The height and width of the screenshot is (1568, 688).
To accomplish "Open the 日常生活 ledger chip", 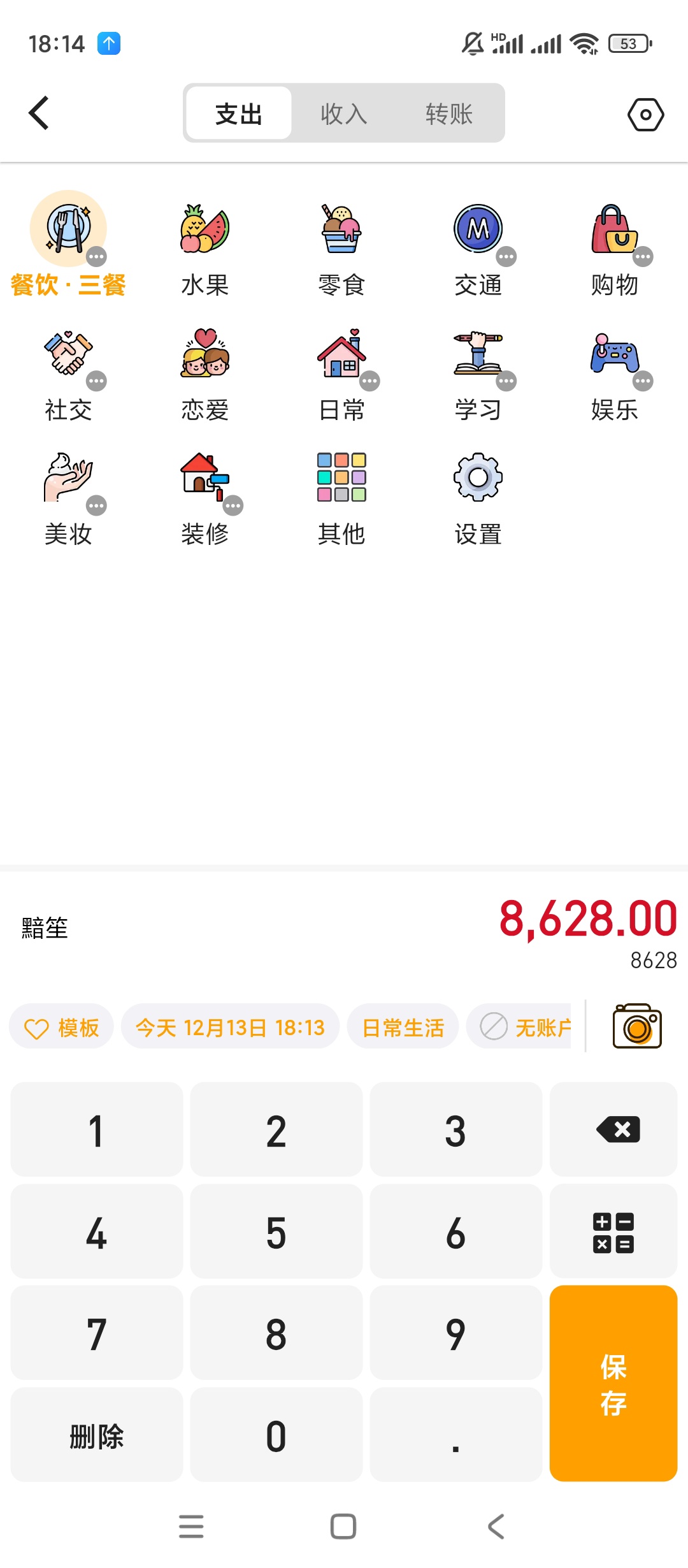I will pos(403,1027).
